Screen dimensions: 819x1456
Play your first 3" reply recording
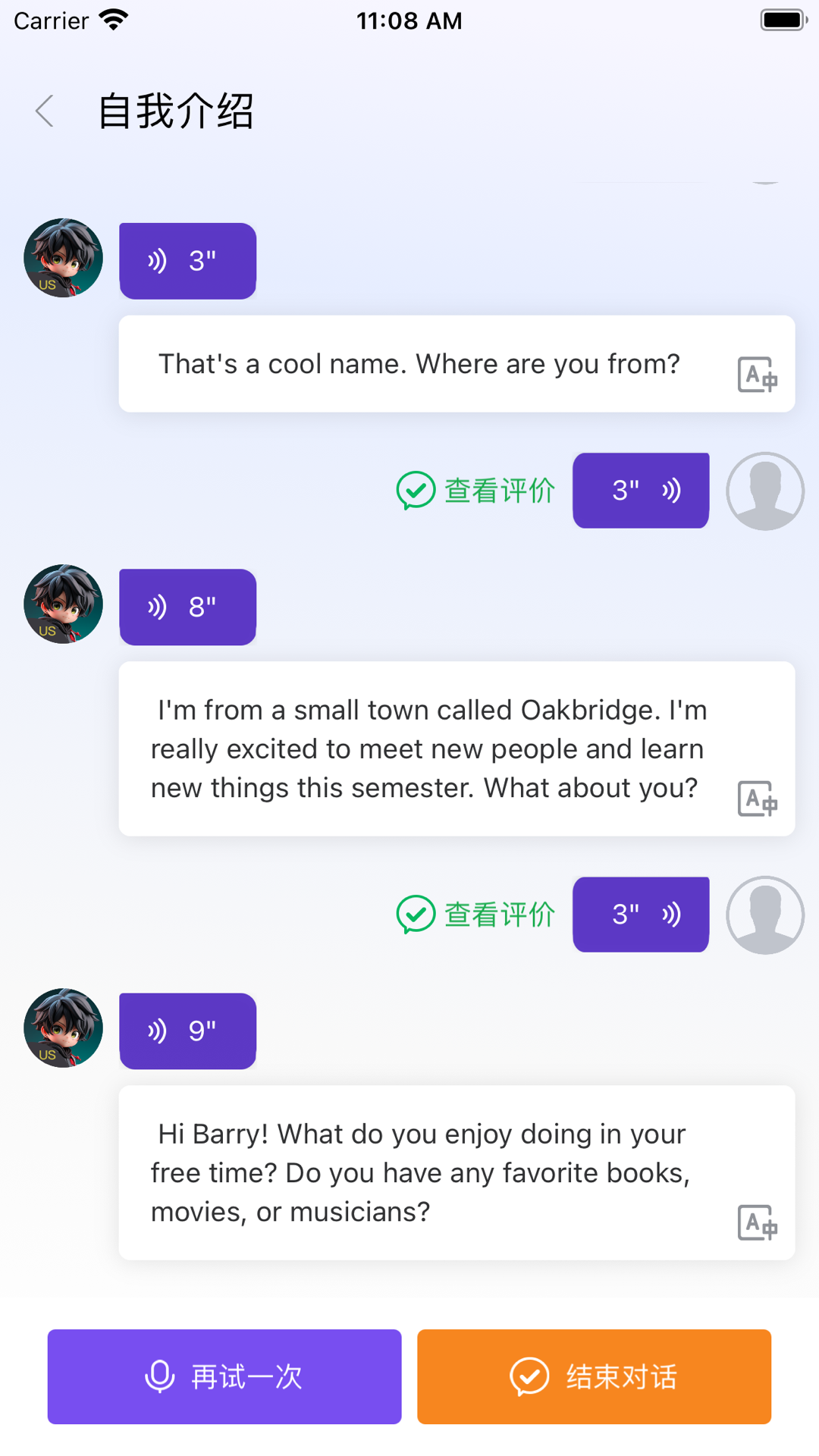pos(641,490)
